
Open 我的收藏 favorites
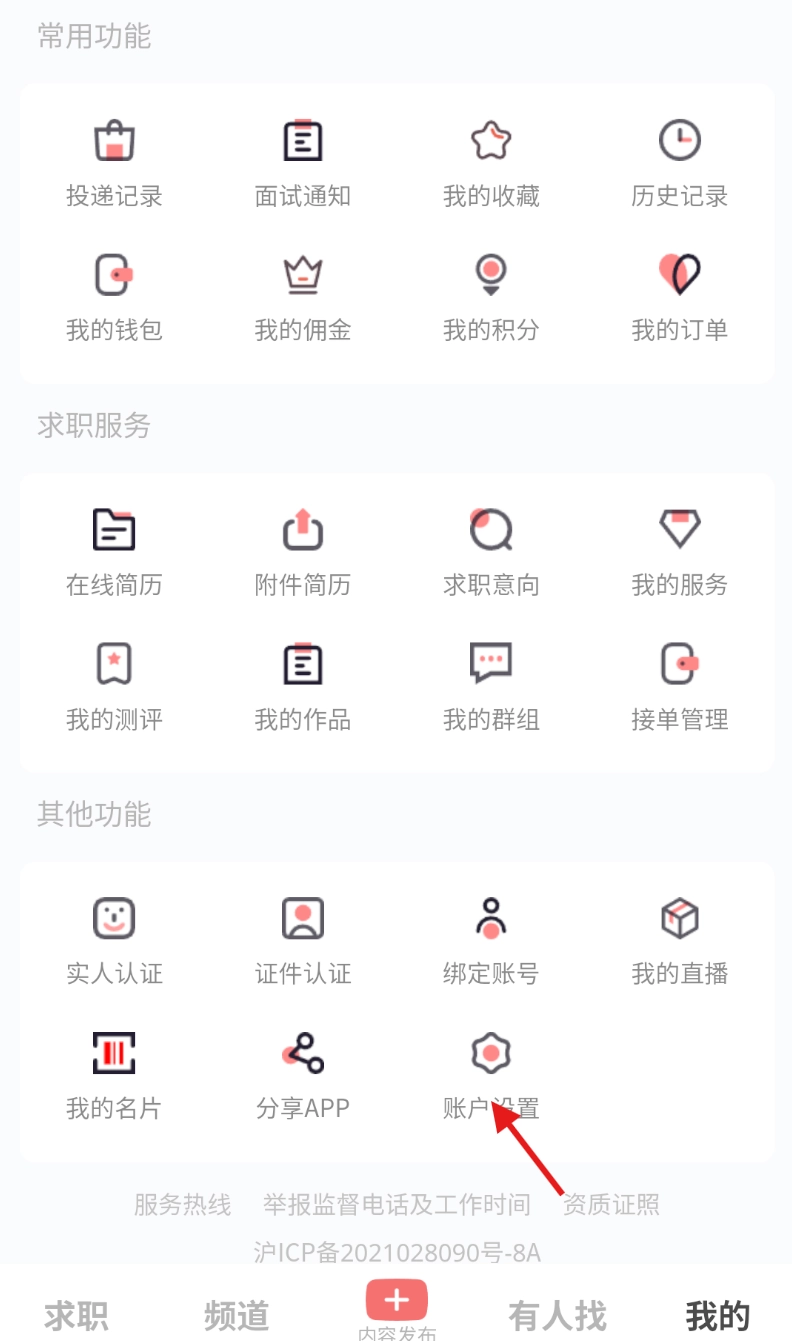pyautogui.click(x=491, y=164)
